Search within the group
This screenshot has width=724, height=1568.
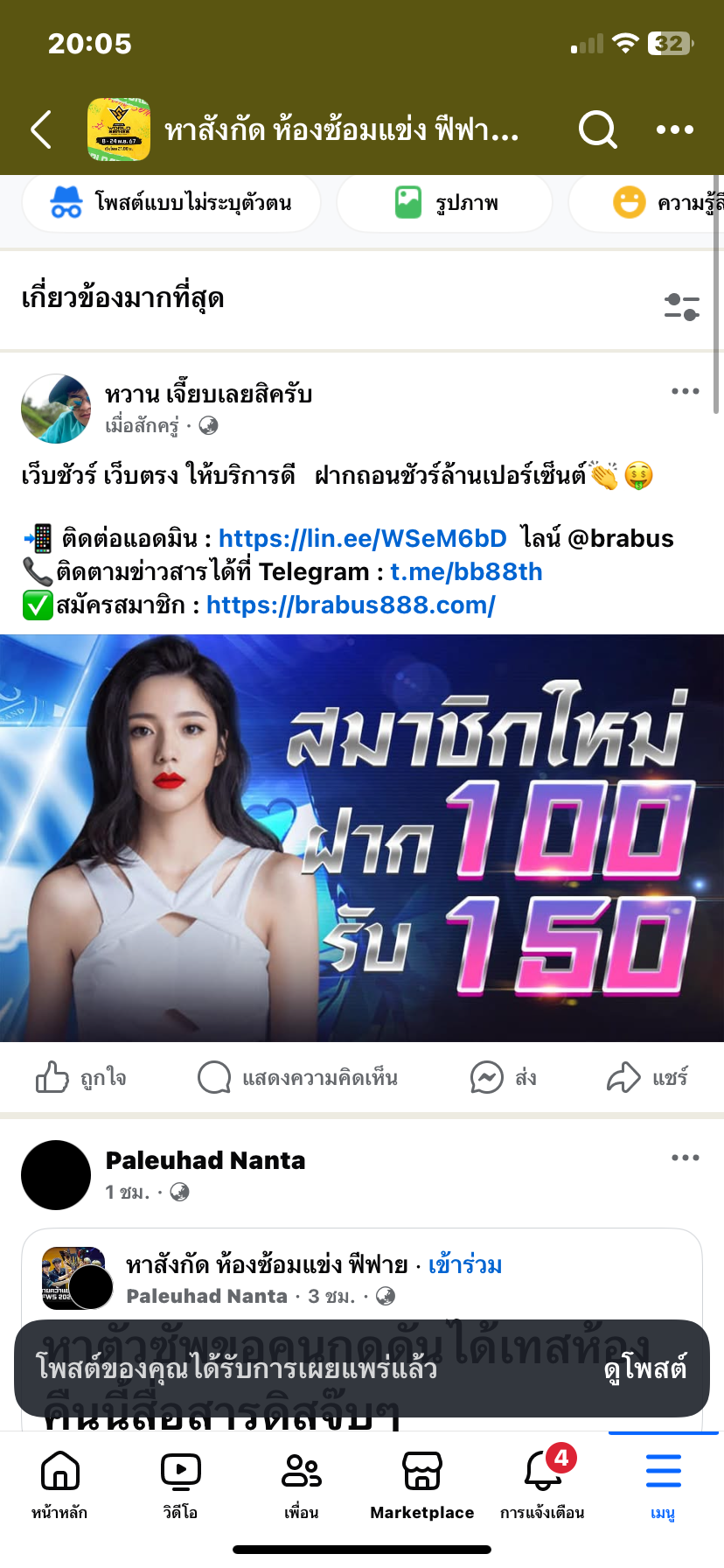pos(597,130)
